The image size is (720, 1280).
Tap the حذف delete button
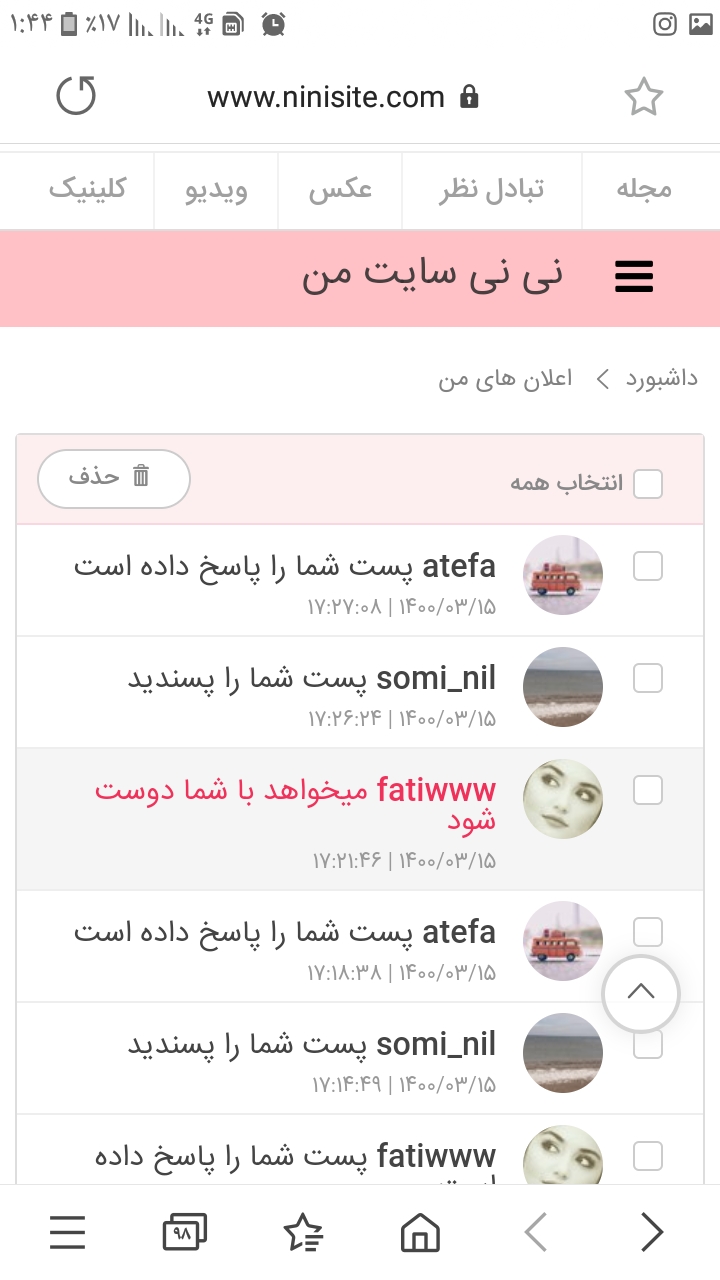pyautogui.click(x=113, y=478)
